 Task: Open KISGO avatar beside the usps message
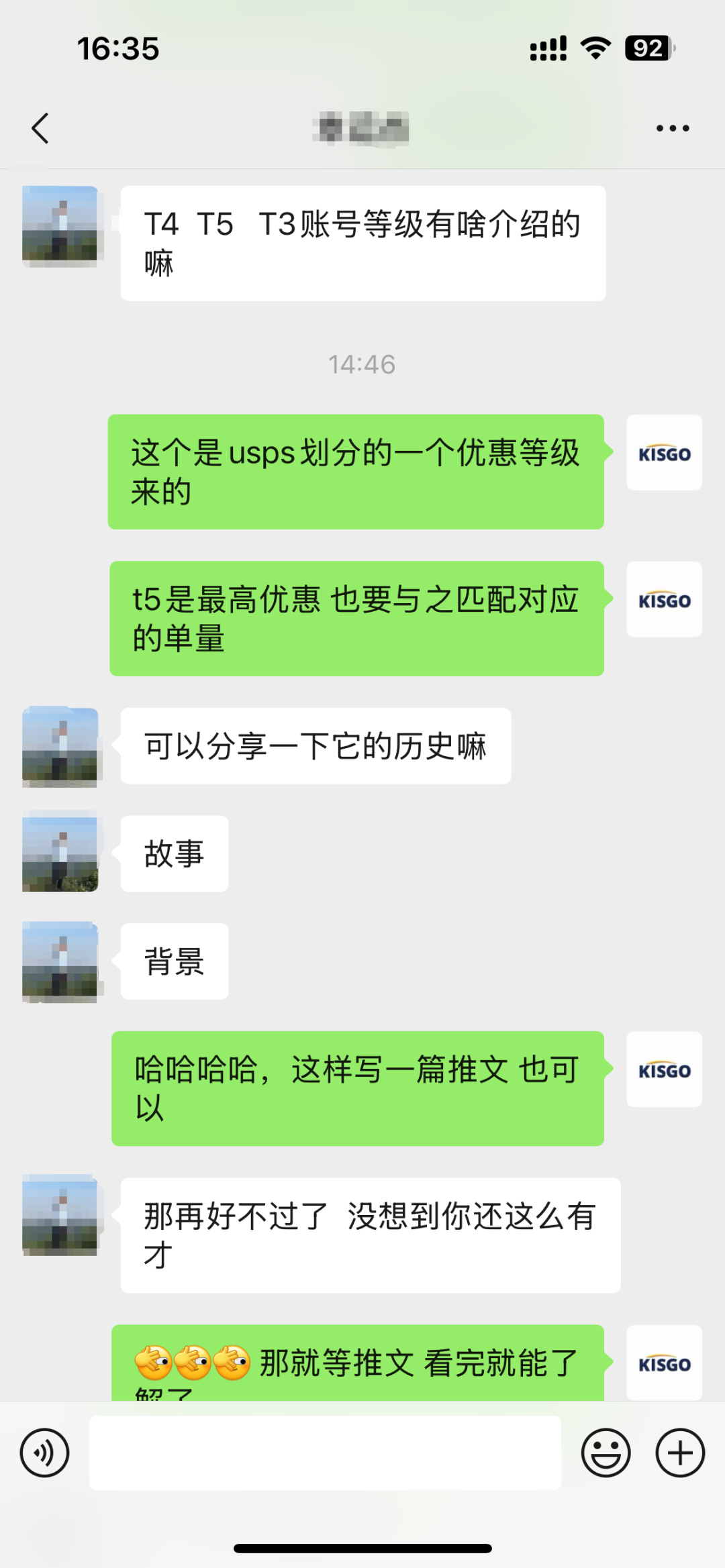(664, 453)
